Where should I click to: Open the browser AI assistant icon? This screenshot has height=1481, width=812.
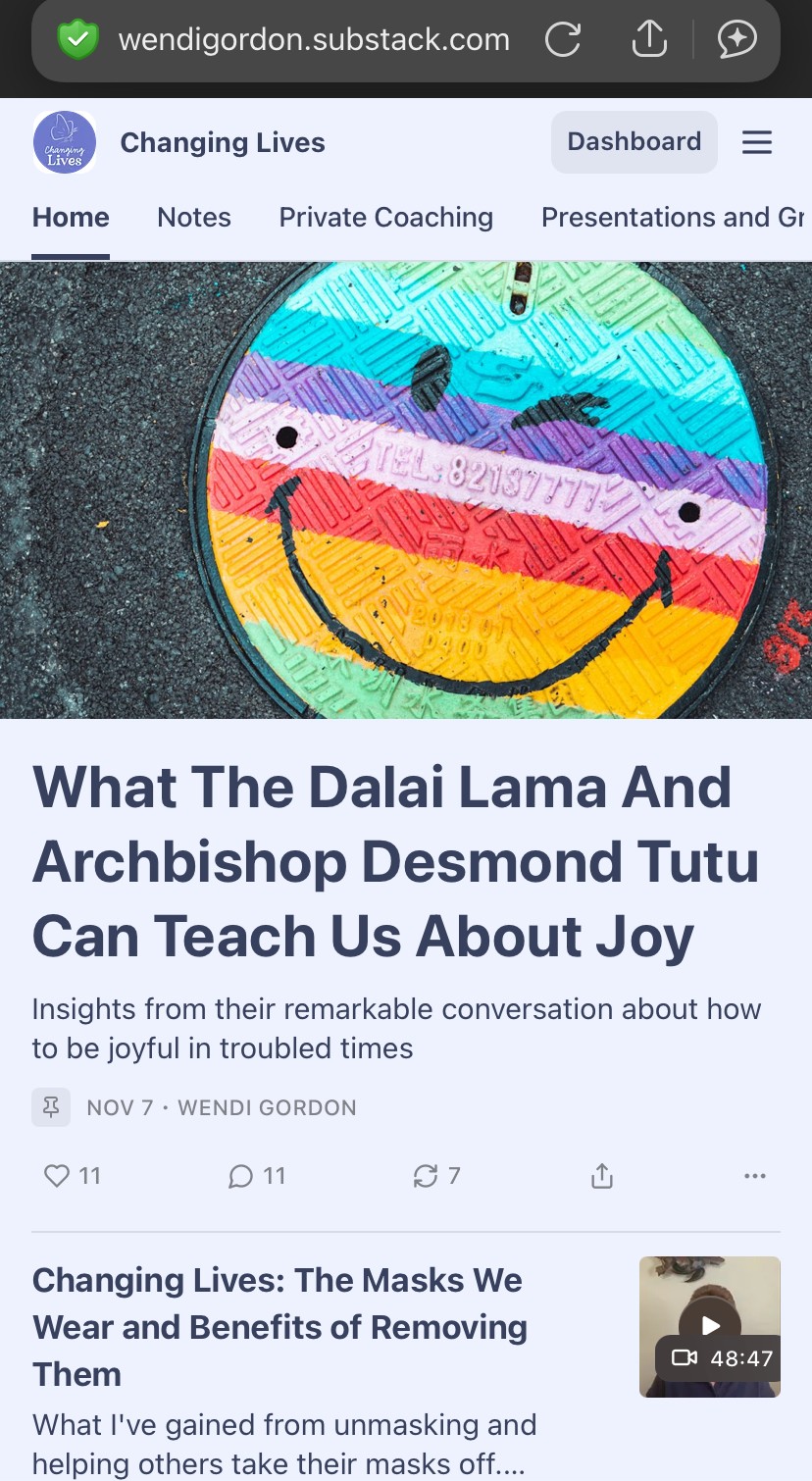(x=736, y=40)
